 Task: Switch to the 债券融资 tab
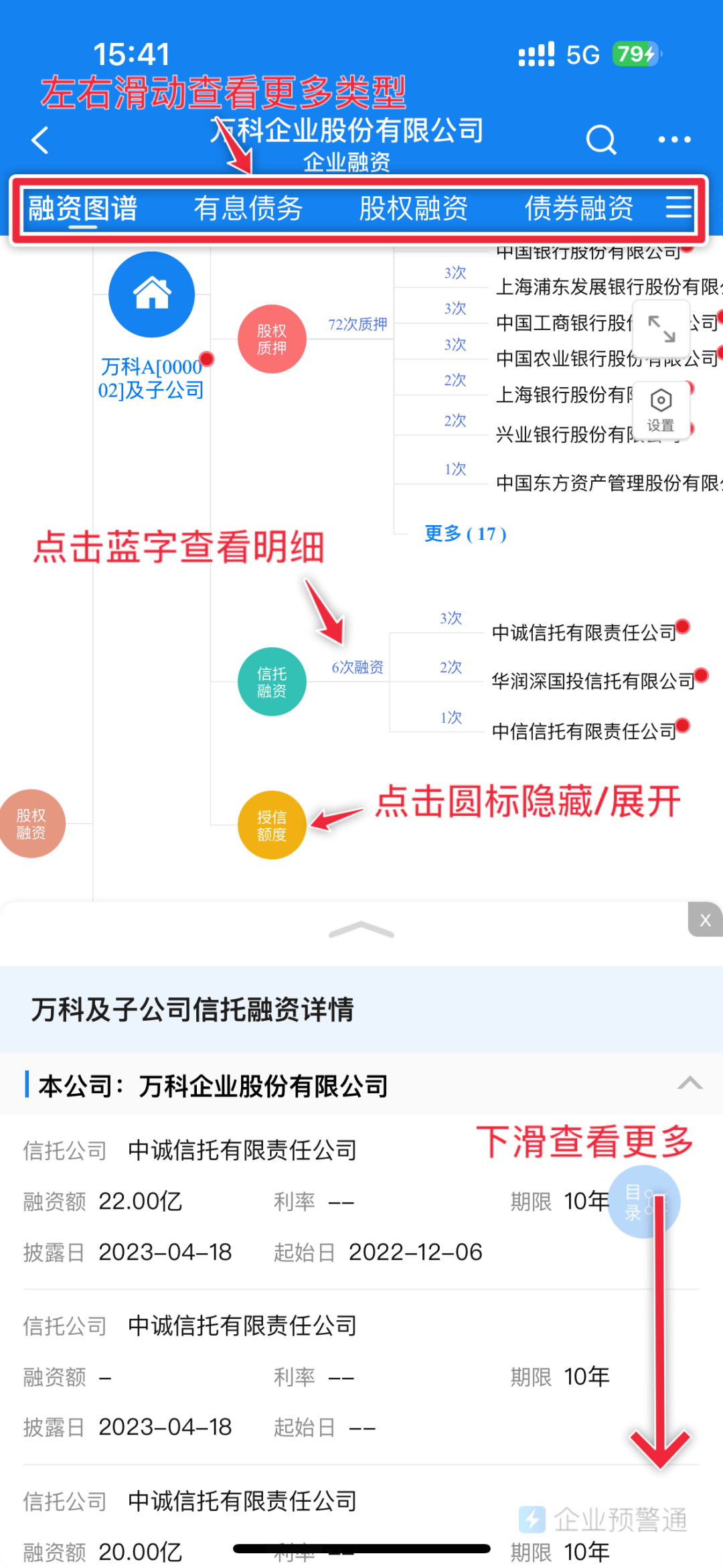pyautogui.click(x=578, y=208)
